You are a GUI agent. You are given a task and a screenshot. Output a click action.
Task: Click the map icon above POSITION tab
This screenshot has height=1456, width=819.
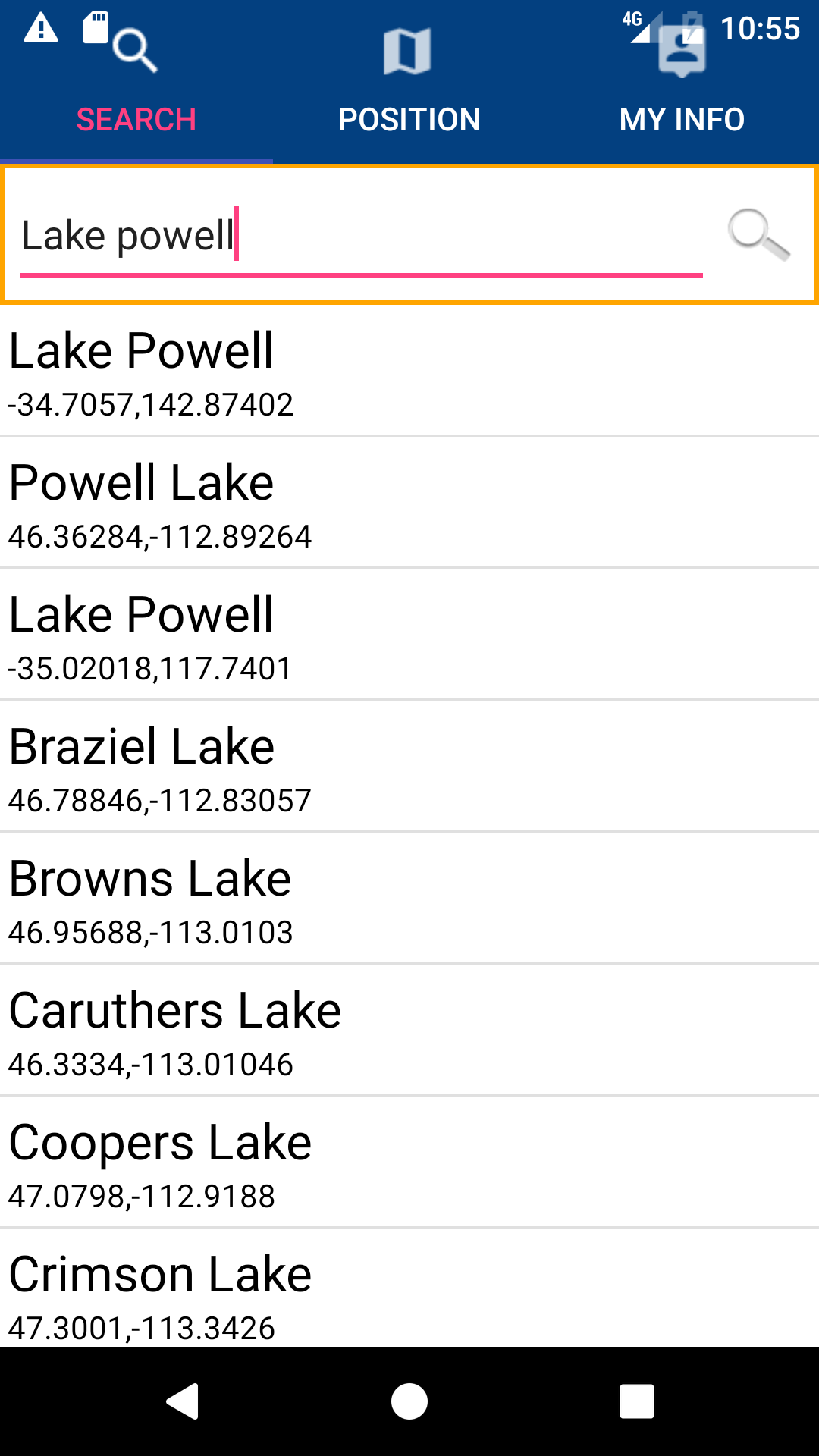(409, 51)
